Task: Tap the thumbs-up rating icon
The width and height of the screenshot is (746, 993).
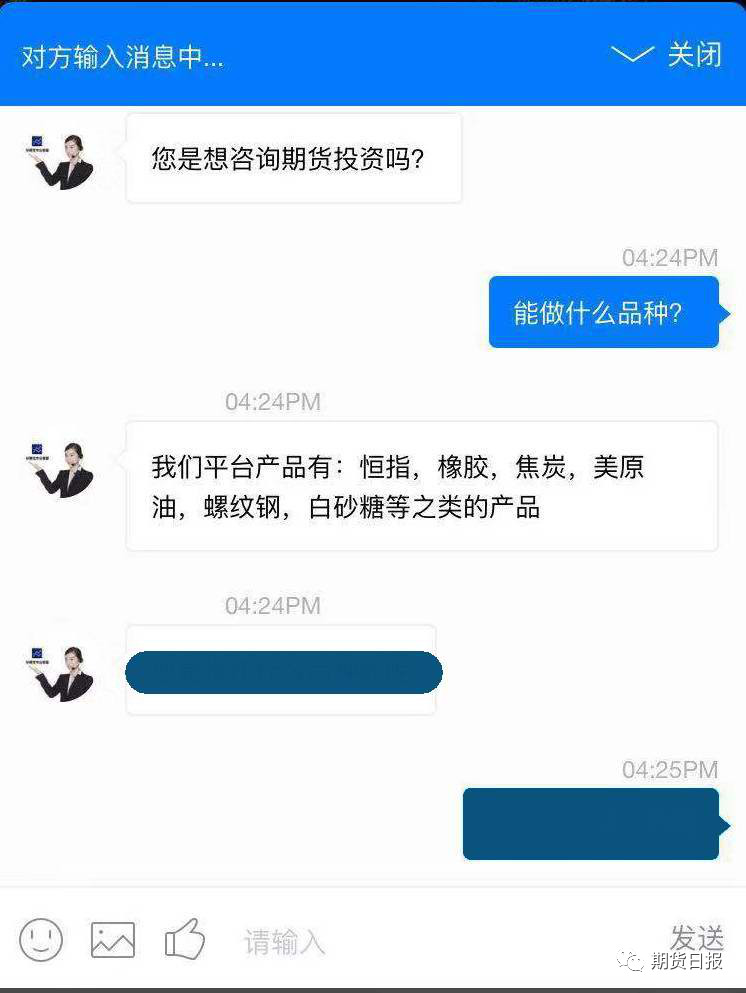Action: pyautogui.click(x=185, y=939)
